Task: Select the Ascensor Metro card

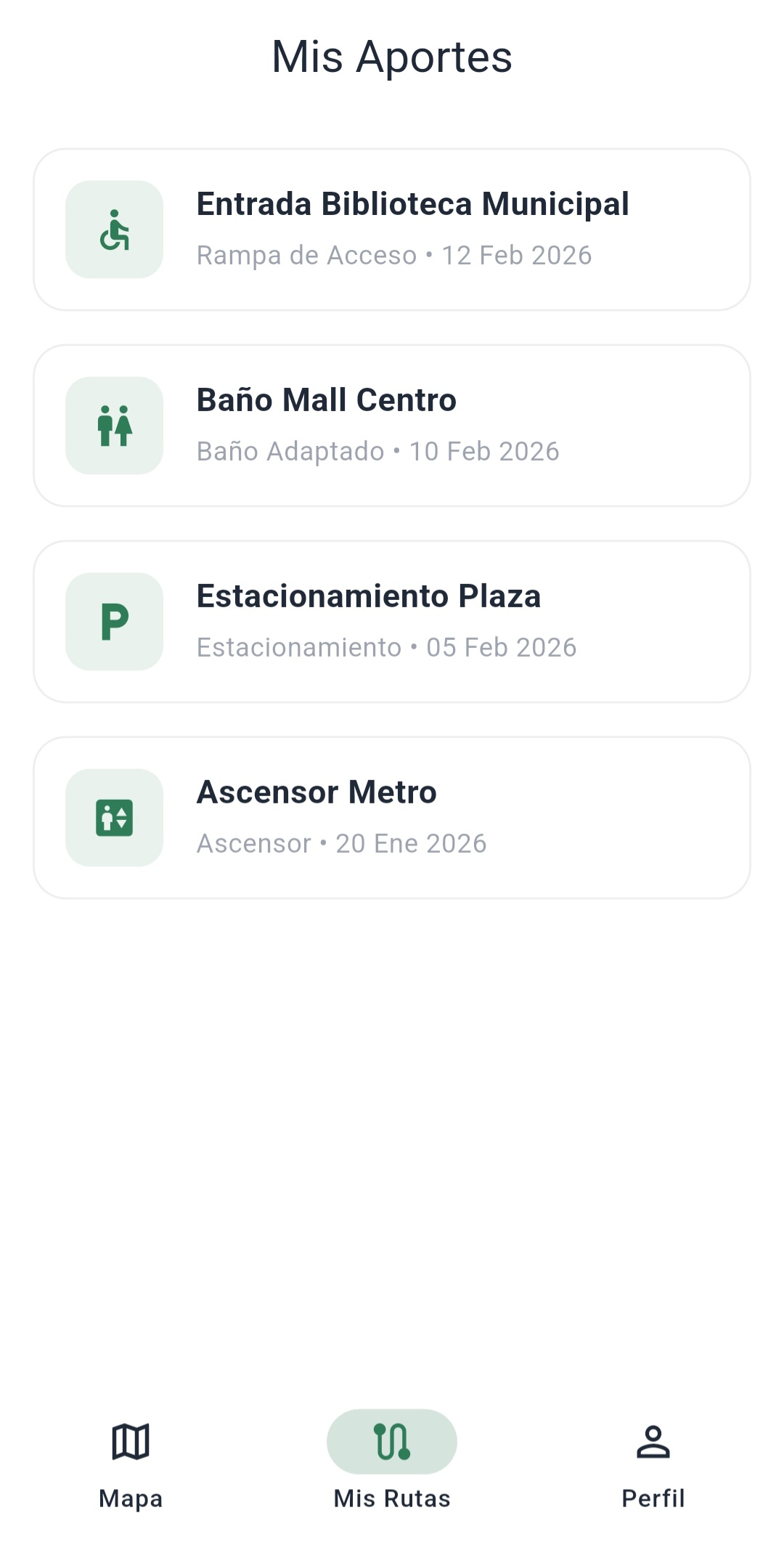Action: tap(392, 818)
